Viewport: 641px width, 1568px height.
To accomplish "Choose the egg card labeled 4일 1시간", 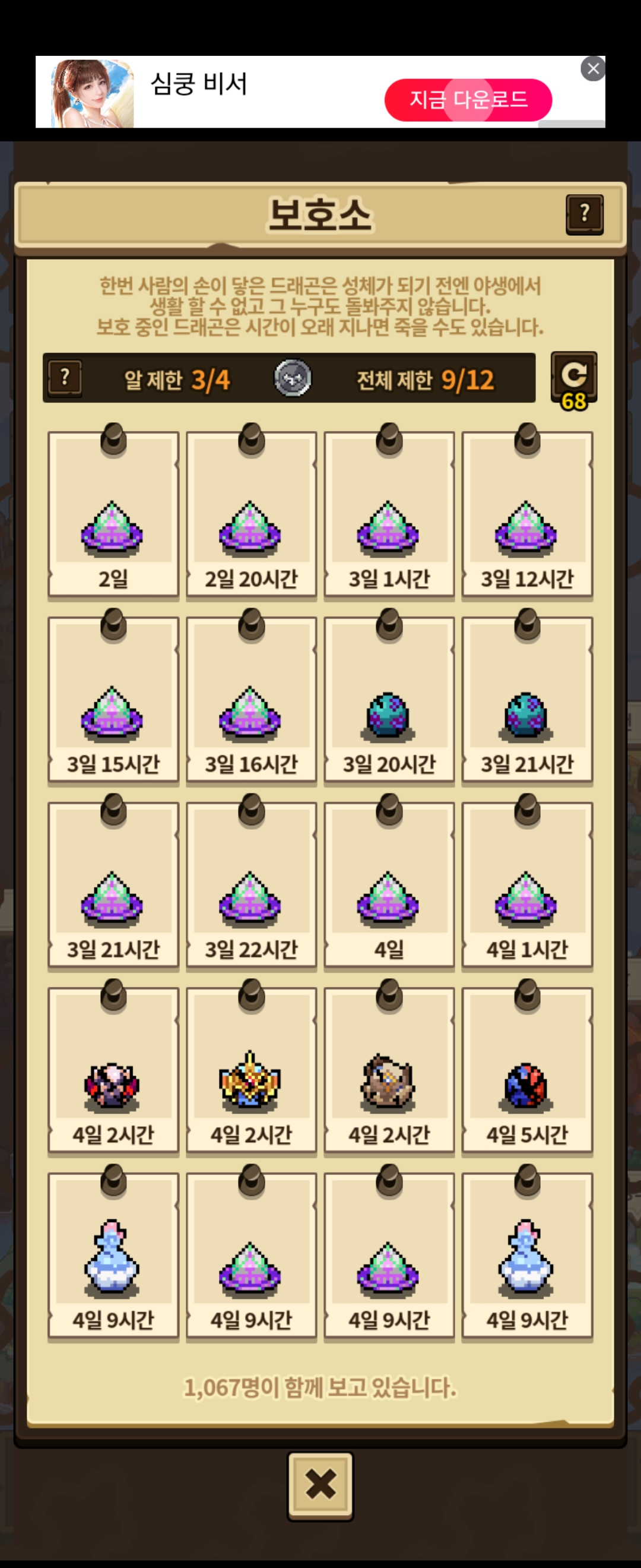I will (x=527, y=885).
